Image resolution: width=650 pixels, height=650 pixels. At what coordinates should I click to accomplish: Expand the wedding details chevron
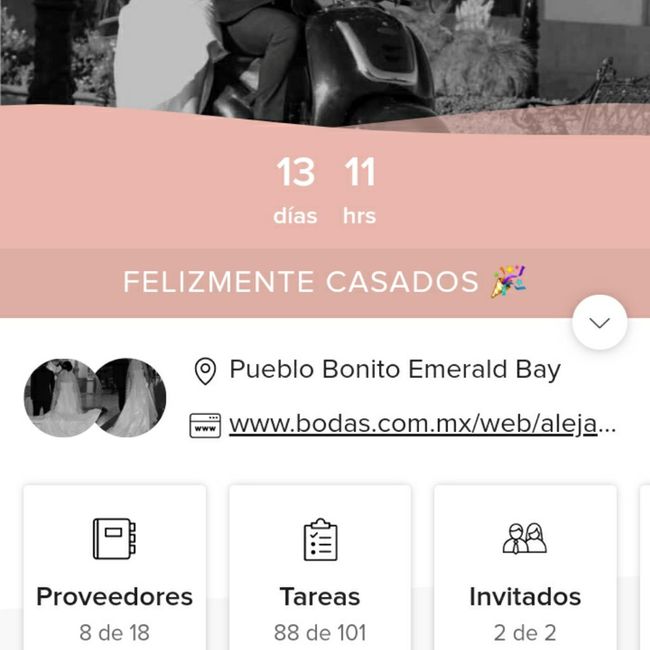pyautogui.click(x=600, y=323)
